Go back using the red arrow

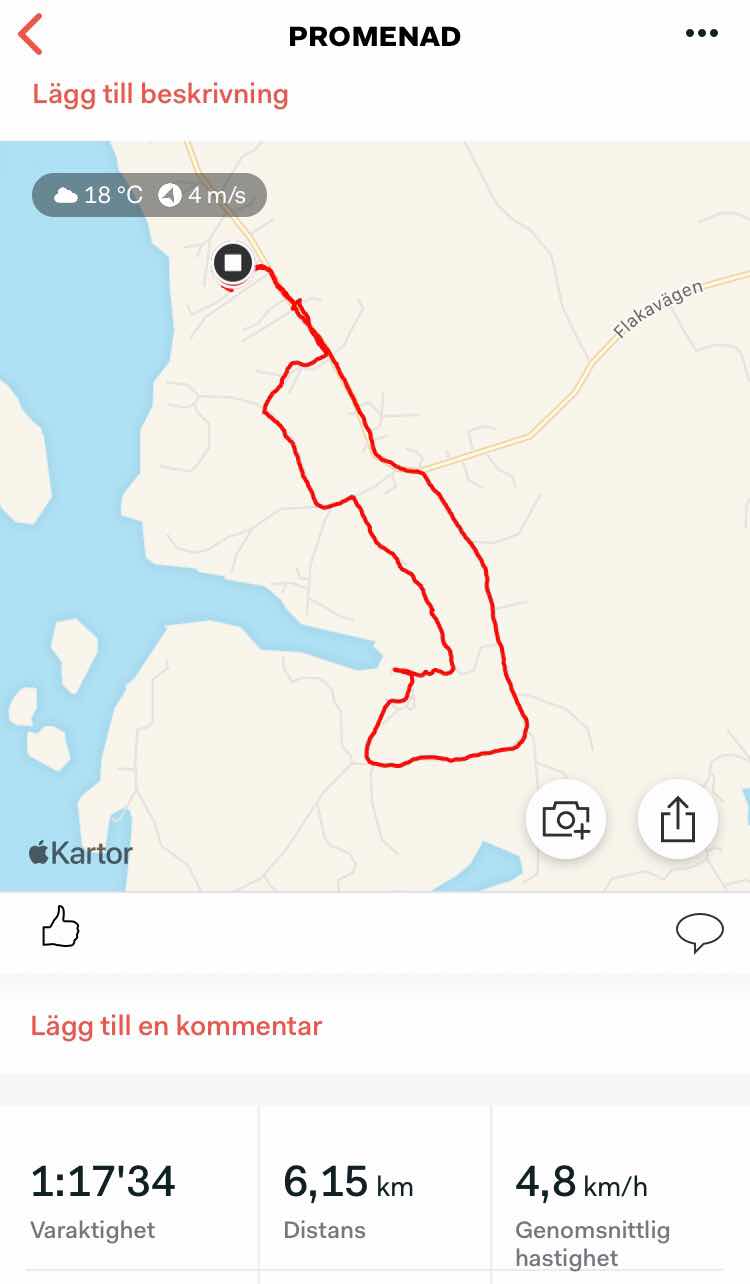click(x=31, y=35)
